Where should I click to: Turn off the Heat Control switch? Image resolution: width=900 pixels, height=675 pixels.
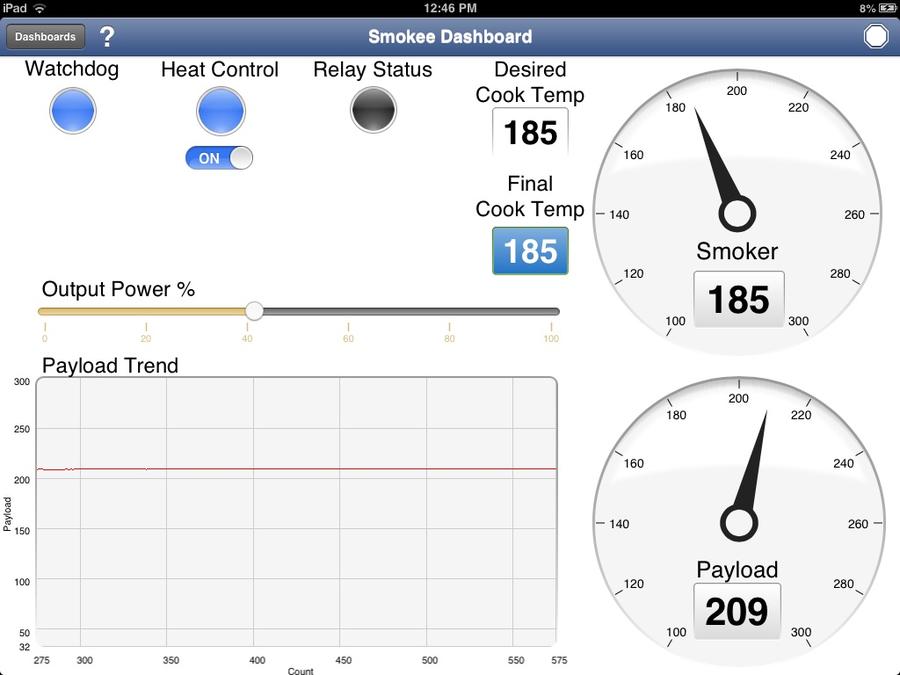pos(219,158)
